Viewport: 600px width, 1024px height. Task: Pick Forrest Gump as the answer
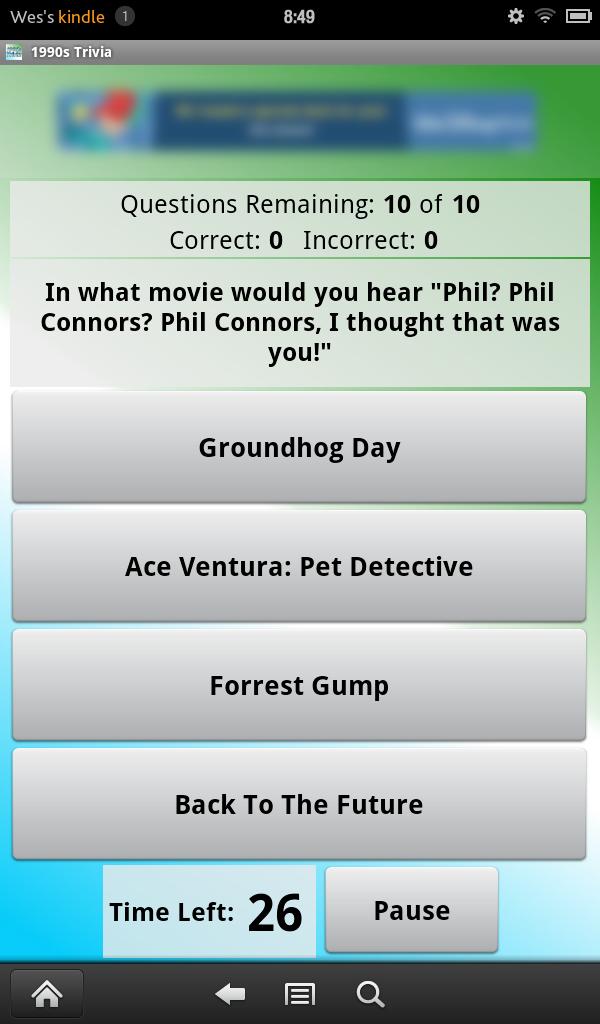299,685
